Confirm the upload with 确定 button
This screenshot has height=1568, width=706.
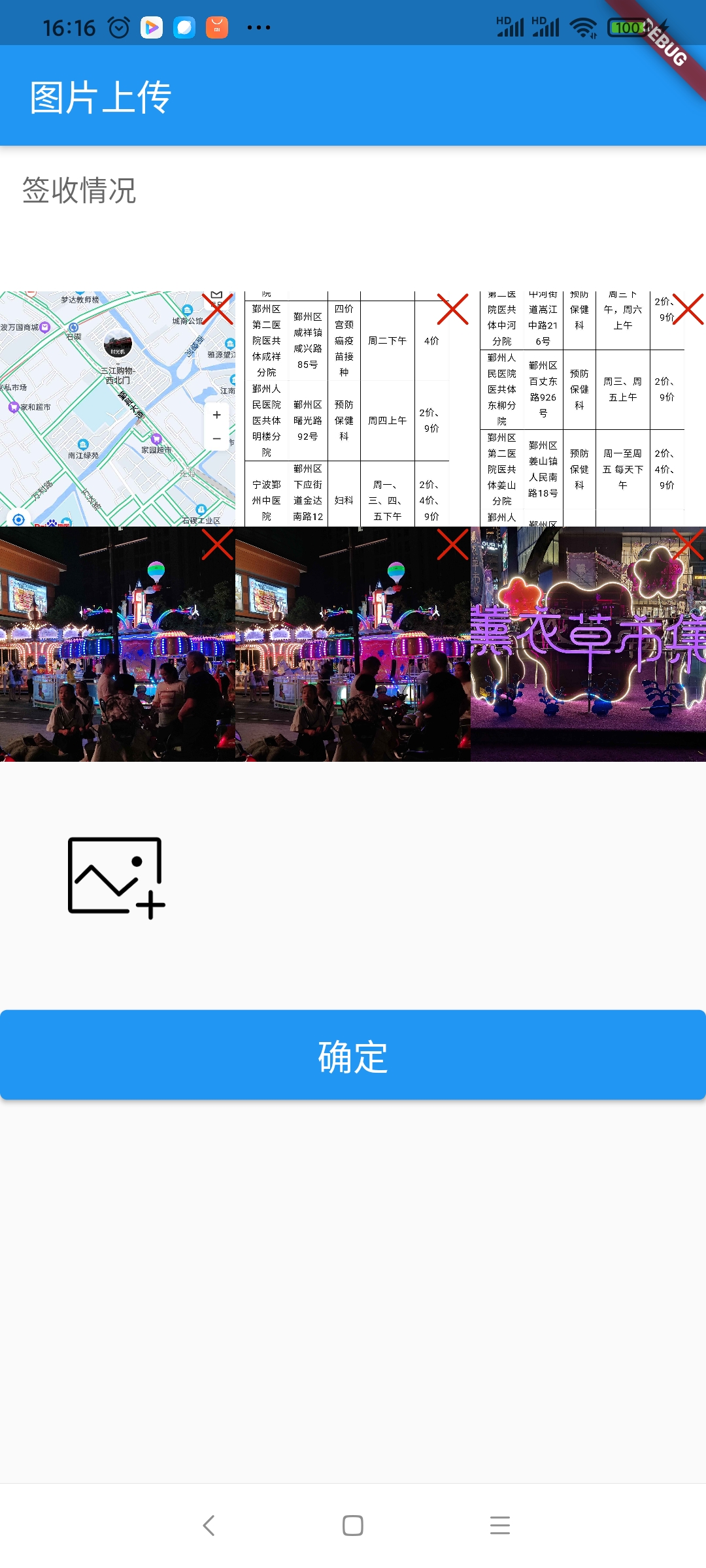(353, 1055)
